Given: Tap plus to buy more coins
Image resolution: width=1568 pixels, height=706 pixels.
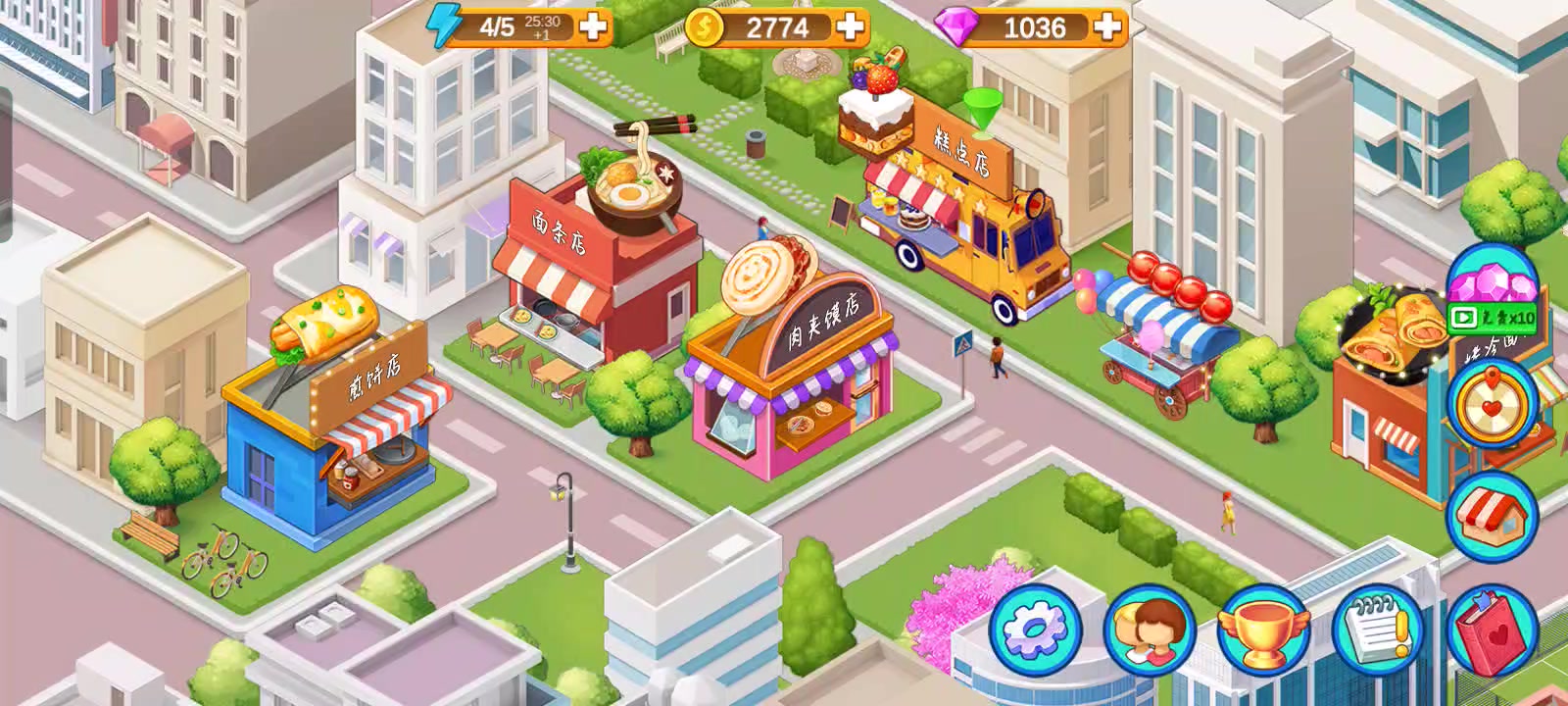Looking at the screenshot, I should click(x=851, y=27).
